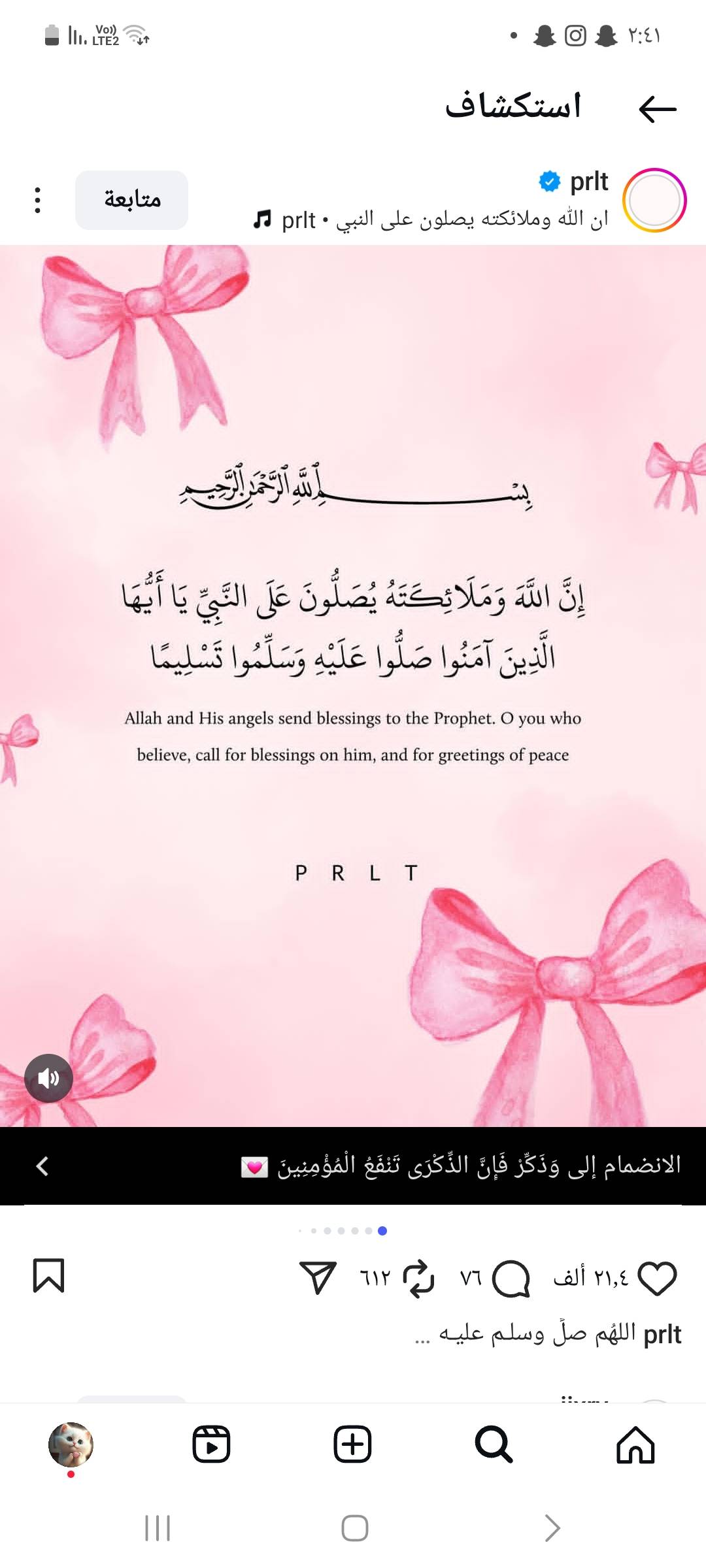Screen dimensions: 706x1568
Task: Save the post with the bookmark icon
Action: pos(48,1276)
